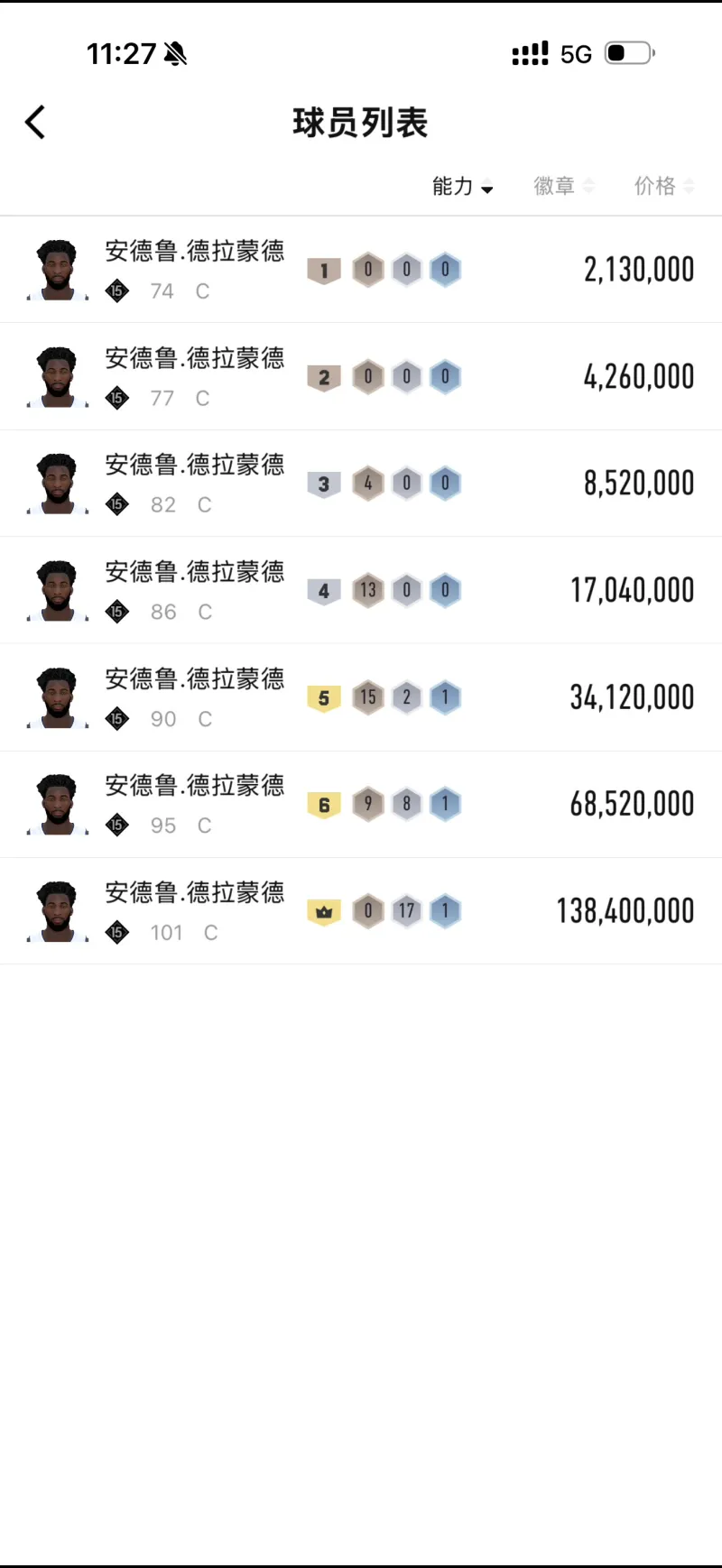Viewport: 722px width, 1568px height.
Task: Open the 能力 sort dropdown
Action: tap(462, 187)
